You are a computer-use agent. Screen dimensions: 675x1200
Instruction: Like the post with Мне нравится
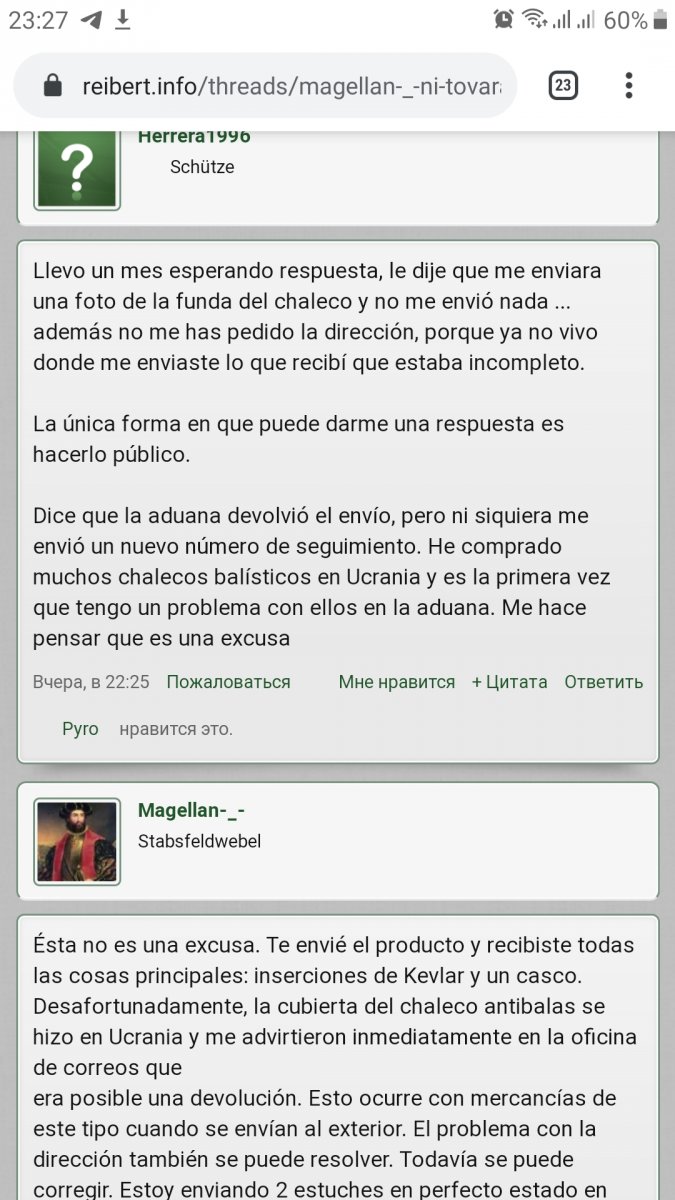[396, 682]
